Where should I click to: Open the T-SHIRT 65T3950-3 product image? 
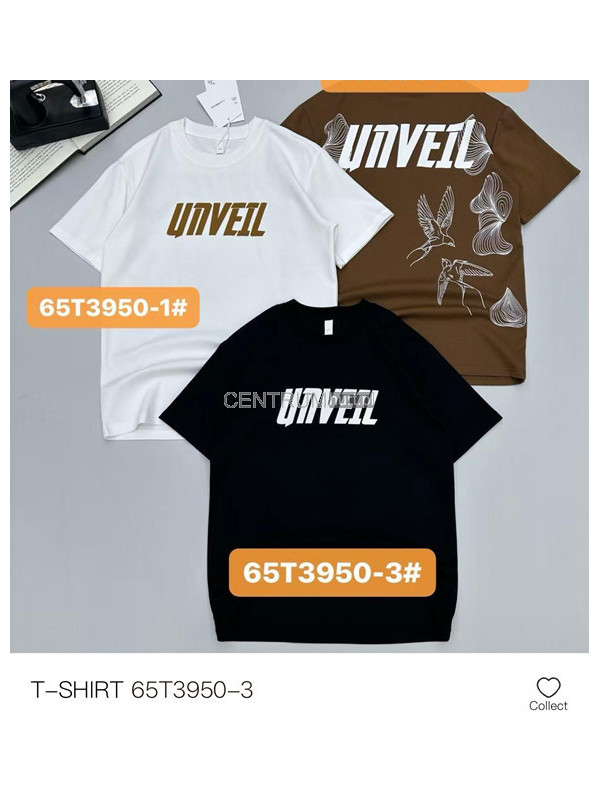click(300, 365)
